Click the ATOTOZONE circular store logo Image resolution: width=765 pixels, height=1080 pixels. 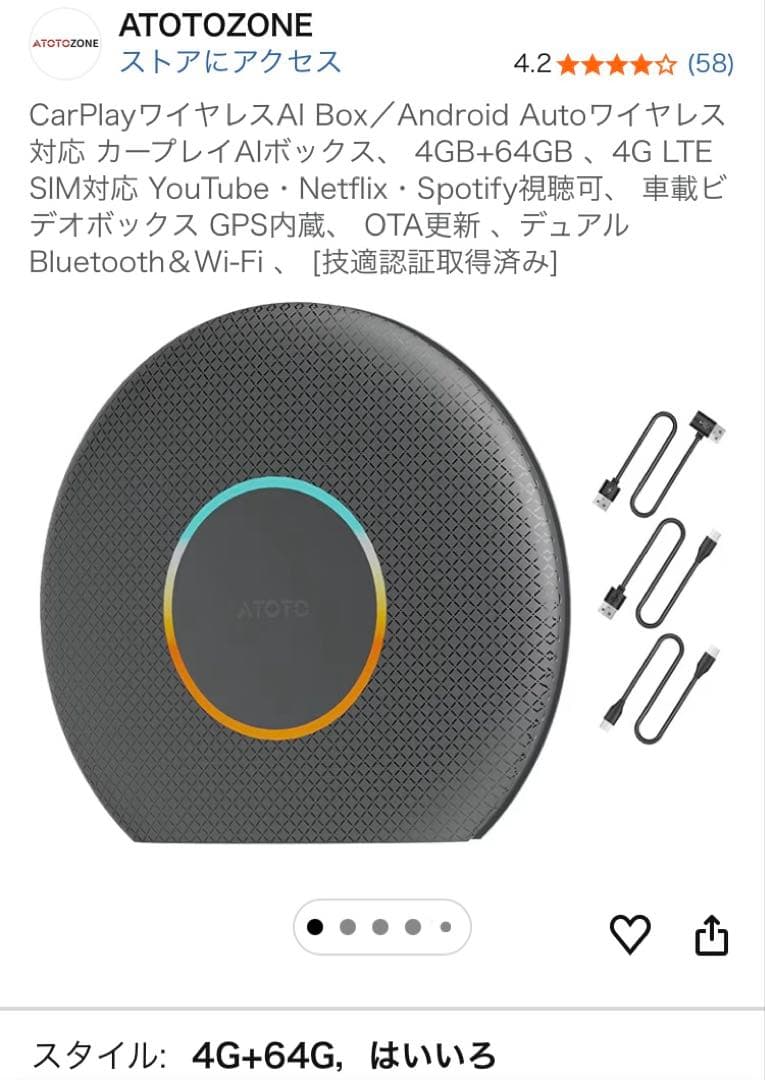62,43
